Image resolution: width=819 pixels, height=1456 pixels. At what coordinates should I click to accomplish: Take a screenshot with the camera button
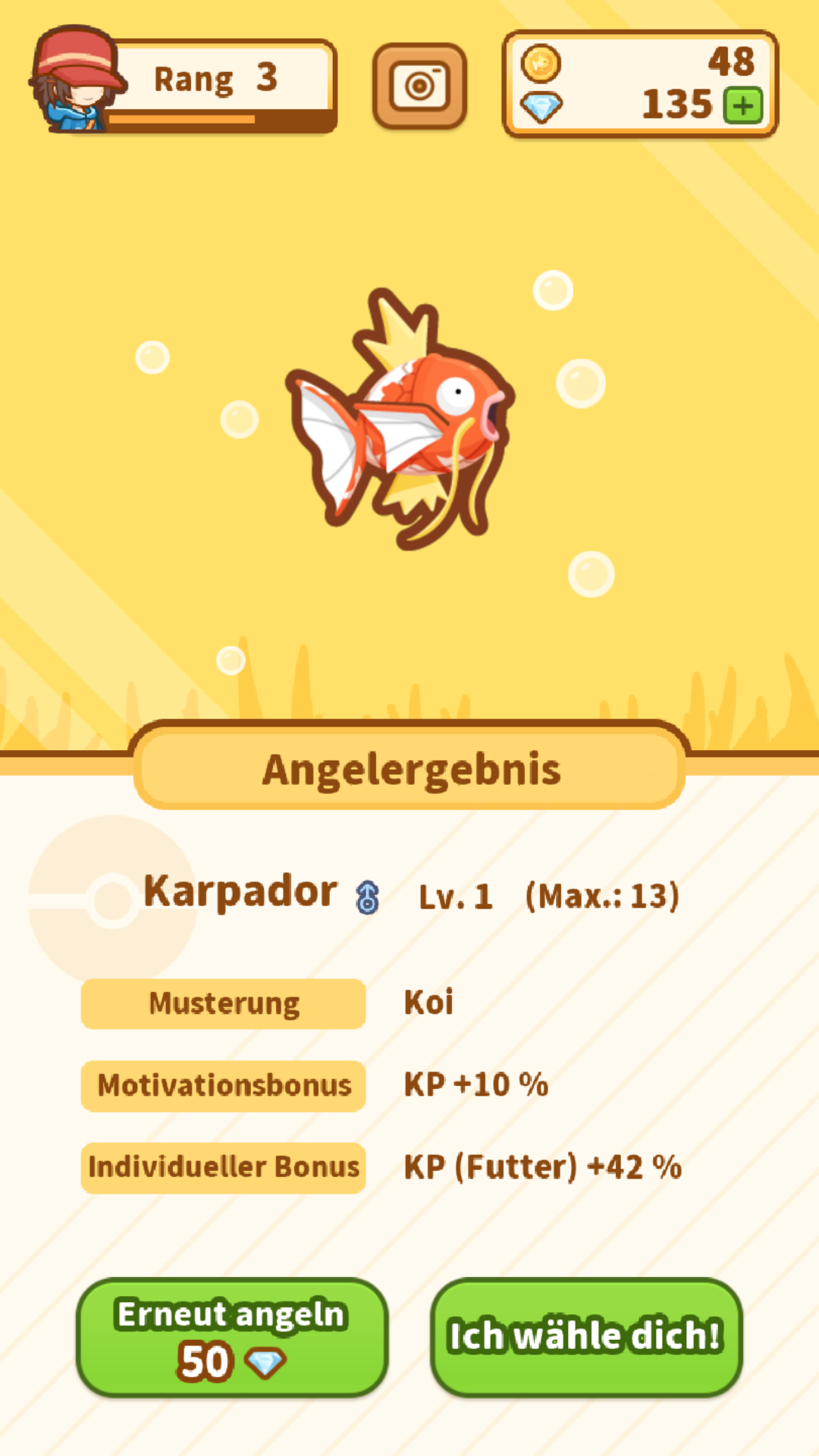[x=419, y=86]
